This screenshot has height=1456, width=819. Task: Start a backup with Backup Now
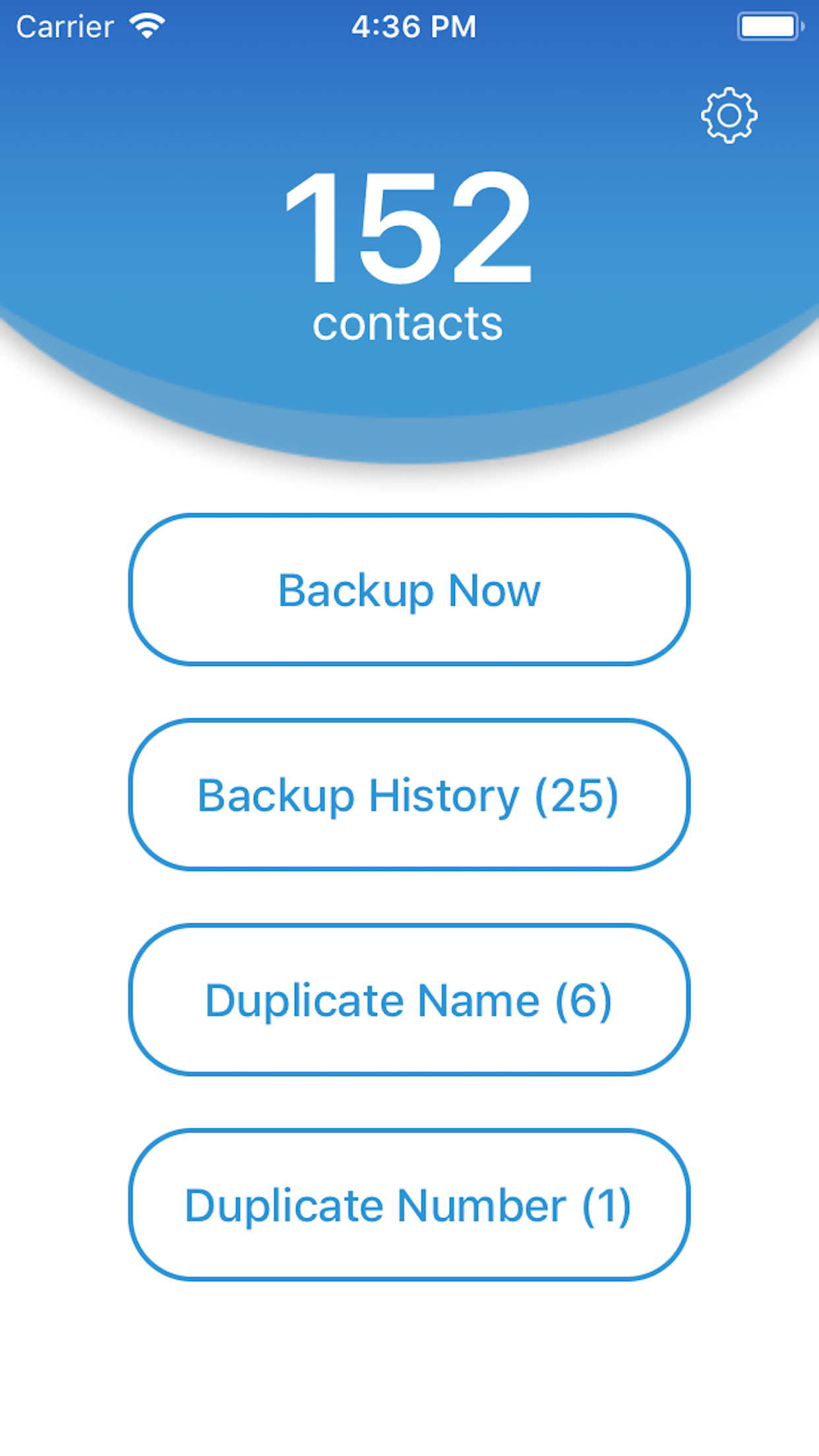[409, 590]
